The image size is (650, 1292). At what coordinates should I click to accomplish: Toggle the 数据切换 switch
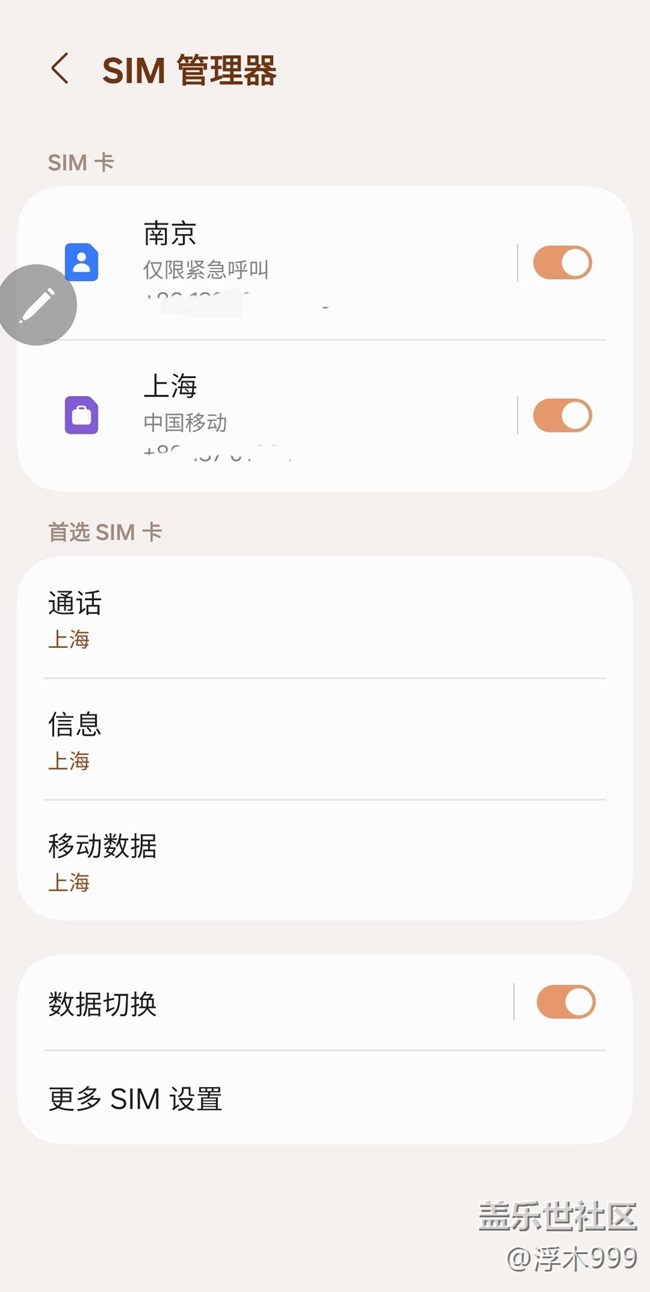coord(565,1002)
